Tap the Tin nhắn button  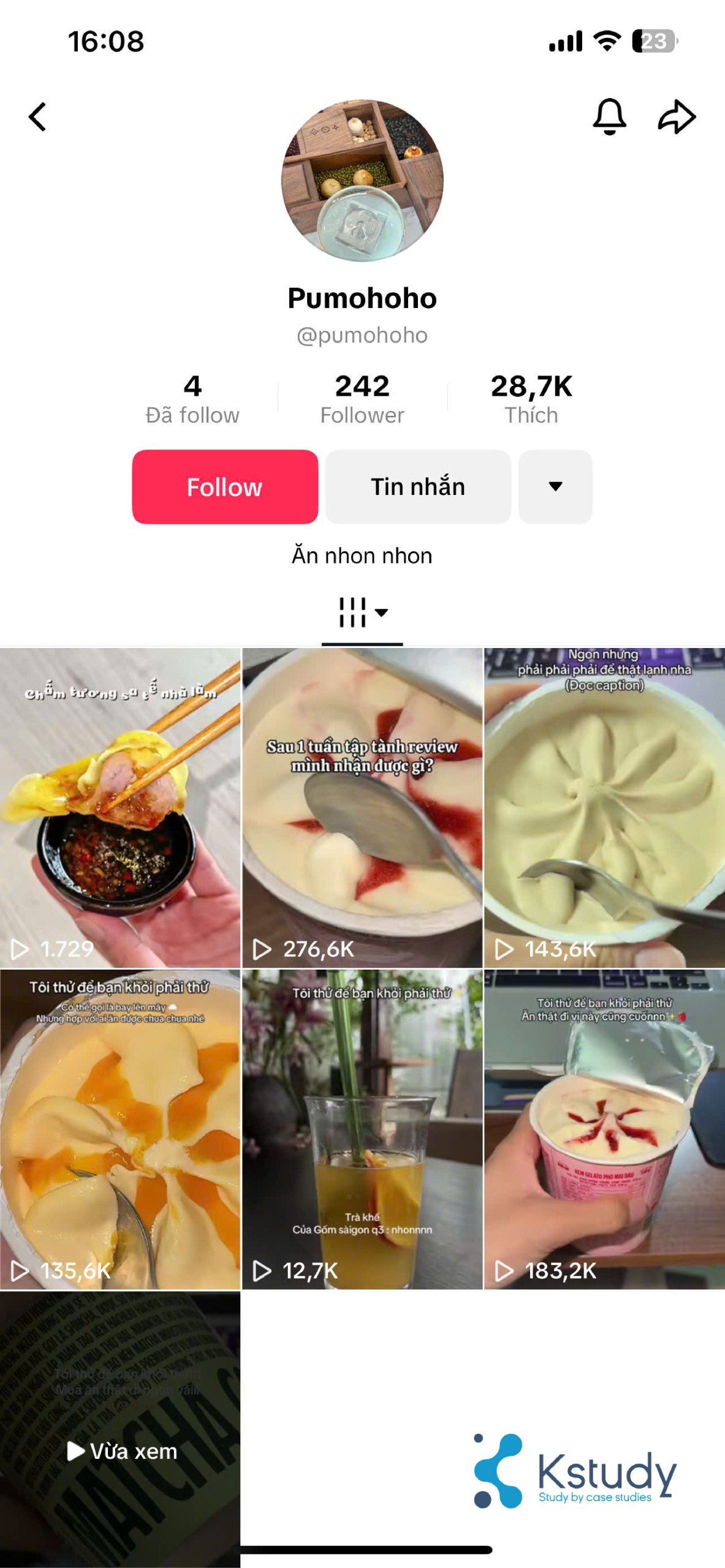point(417,486)
